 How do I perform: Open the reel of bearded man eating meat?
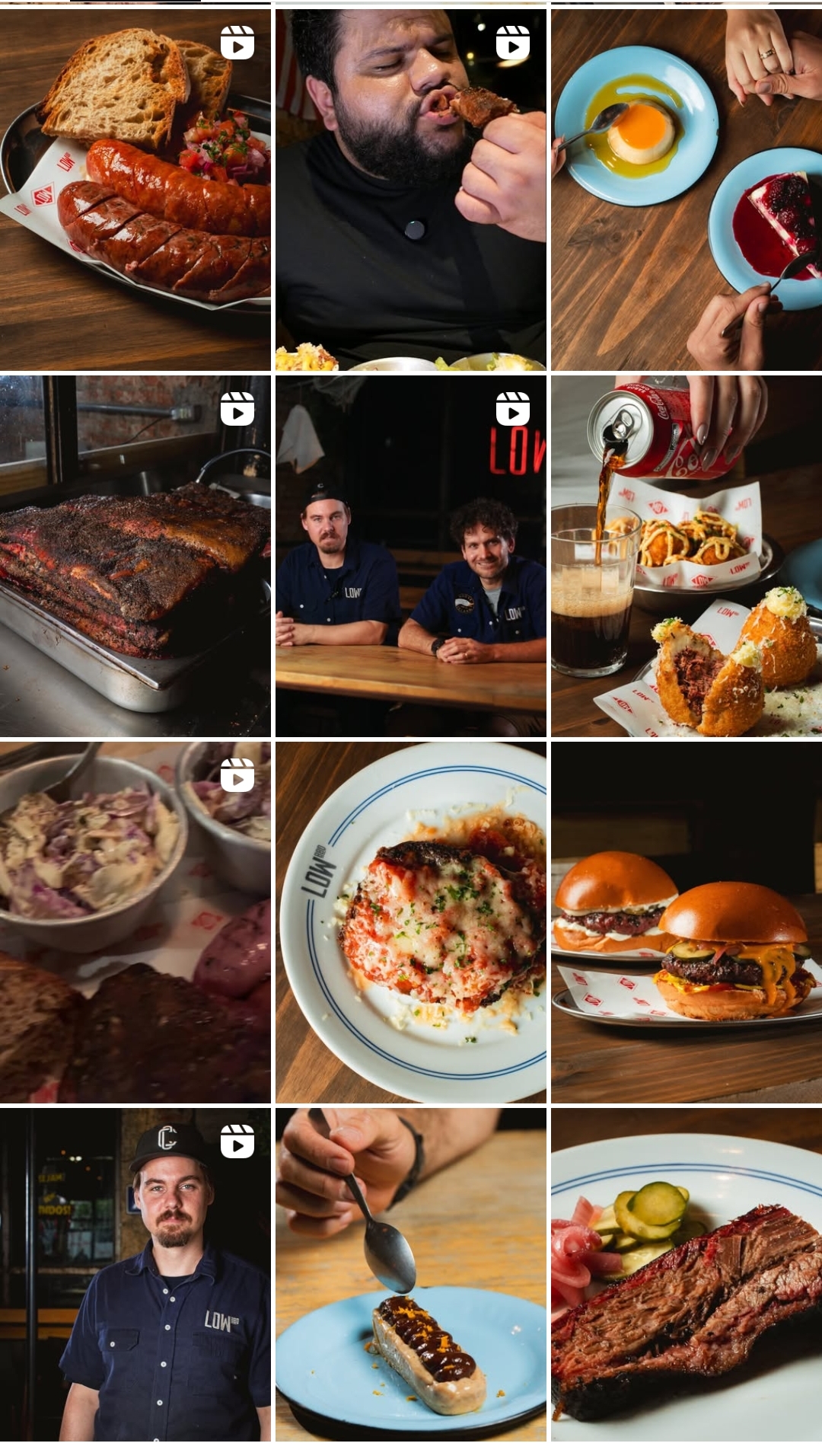(x=410, y=190)
